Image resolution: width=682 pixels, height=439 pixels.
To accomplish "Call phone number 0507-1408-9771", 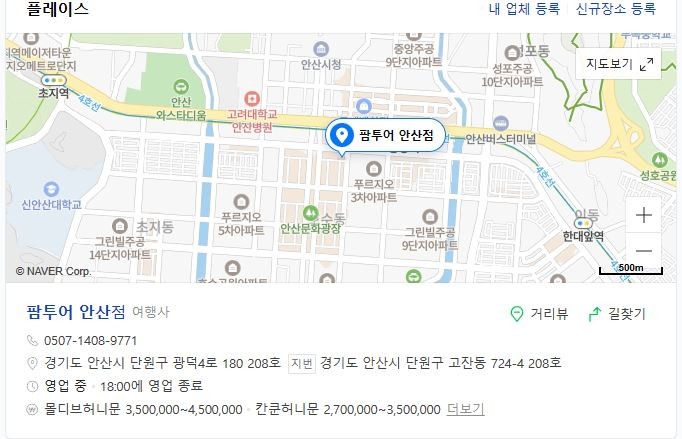I will (90, 340).
